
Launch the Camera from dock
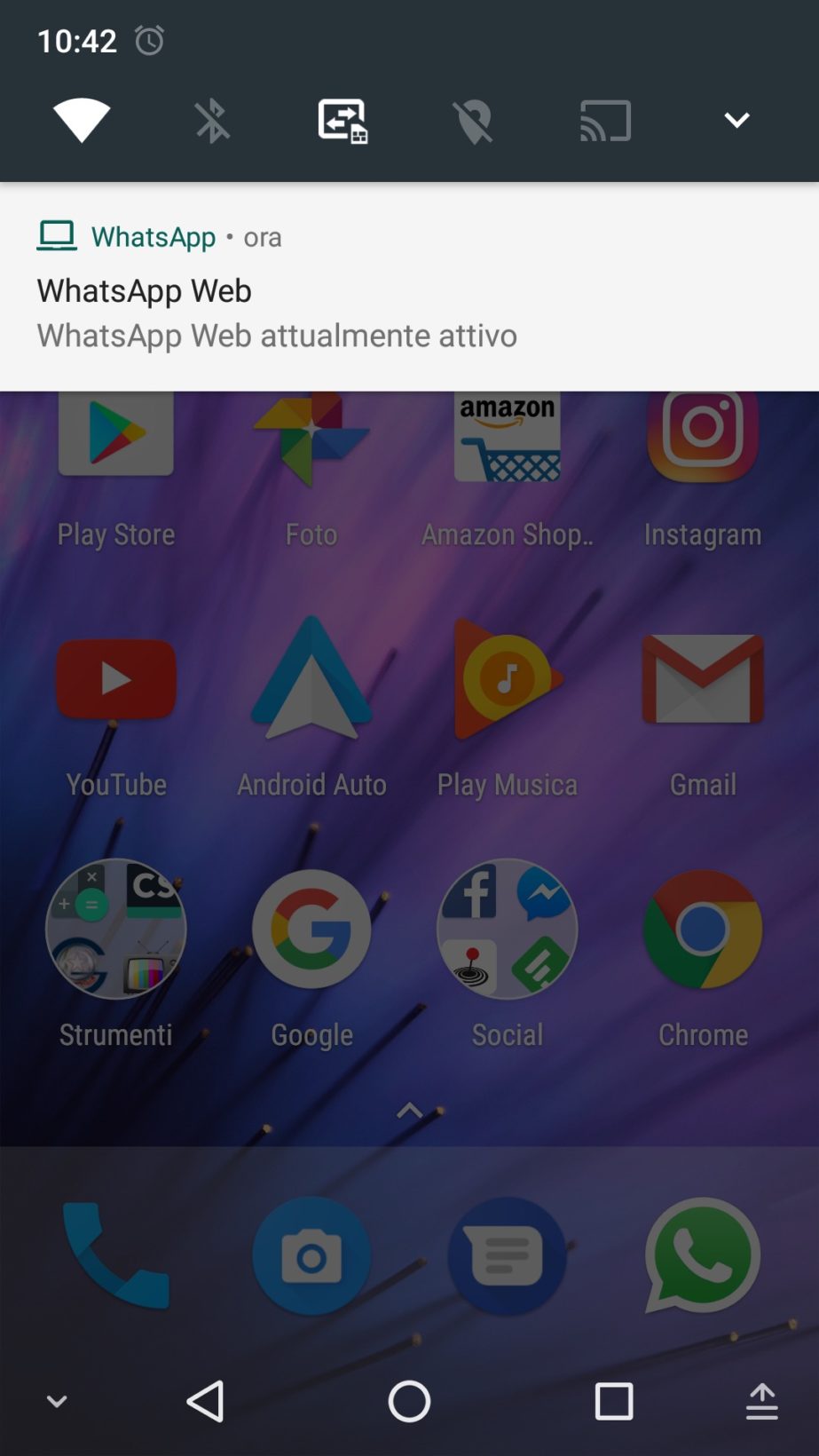point(311,1255)
